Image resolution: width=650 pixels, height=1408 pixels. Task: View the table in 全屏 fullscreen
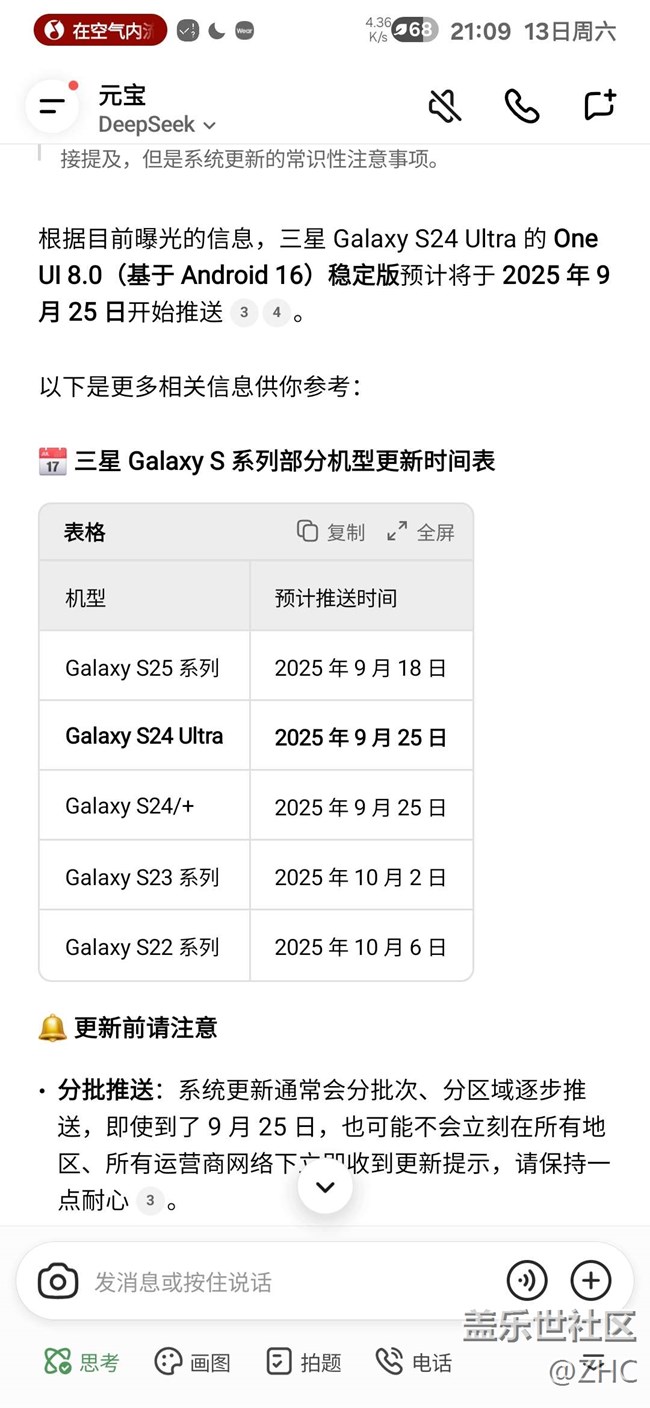421,532
